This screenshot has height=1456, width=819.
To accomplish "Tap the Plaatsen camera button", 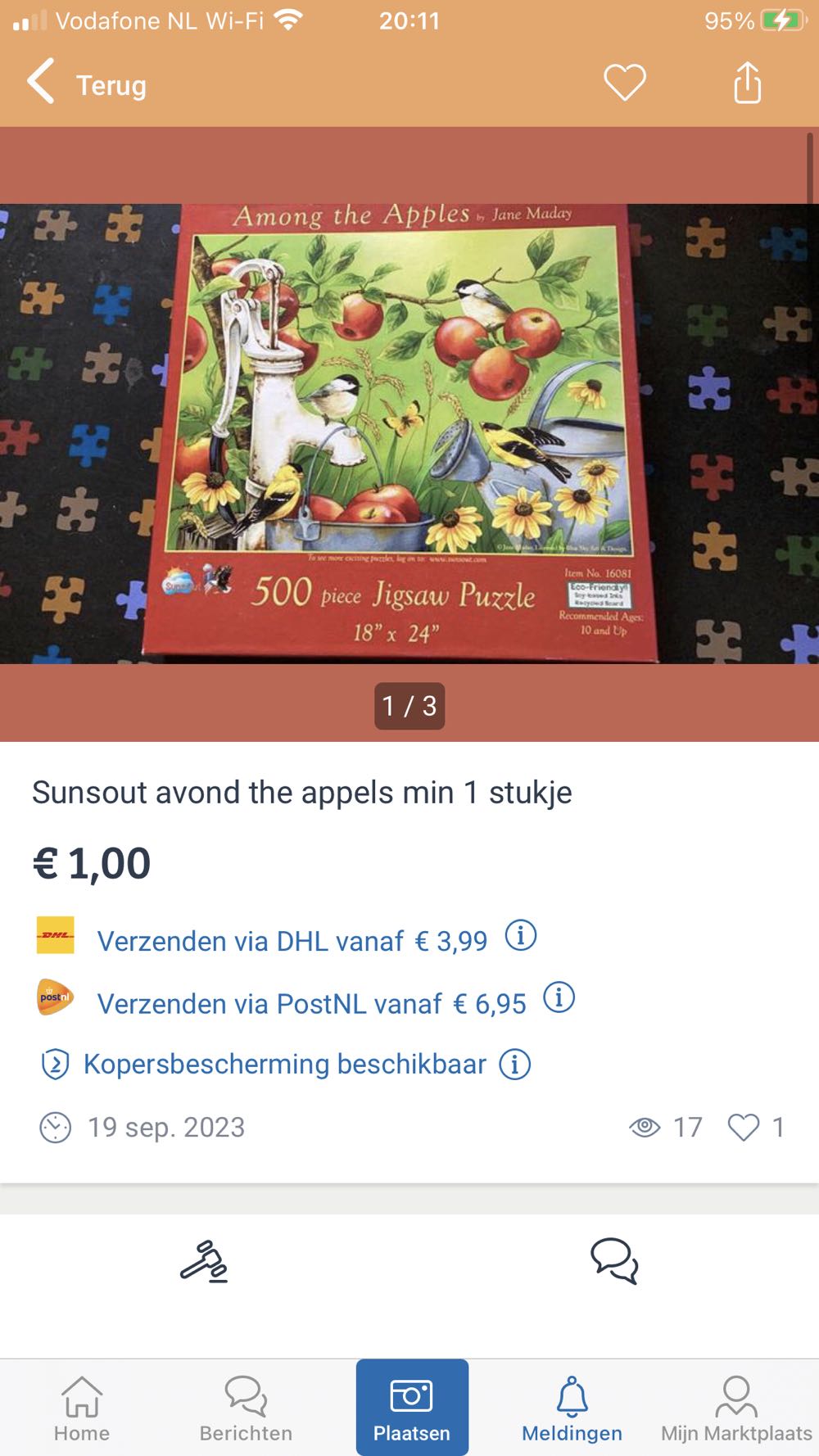I will (x=411, y=1400).
